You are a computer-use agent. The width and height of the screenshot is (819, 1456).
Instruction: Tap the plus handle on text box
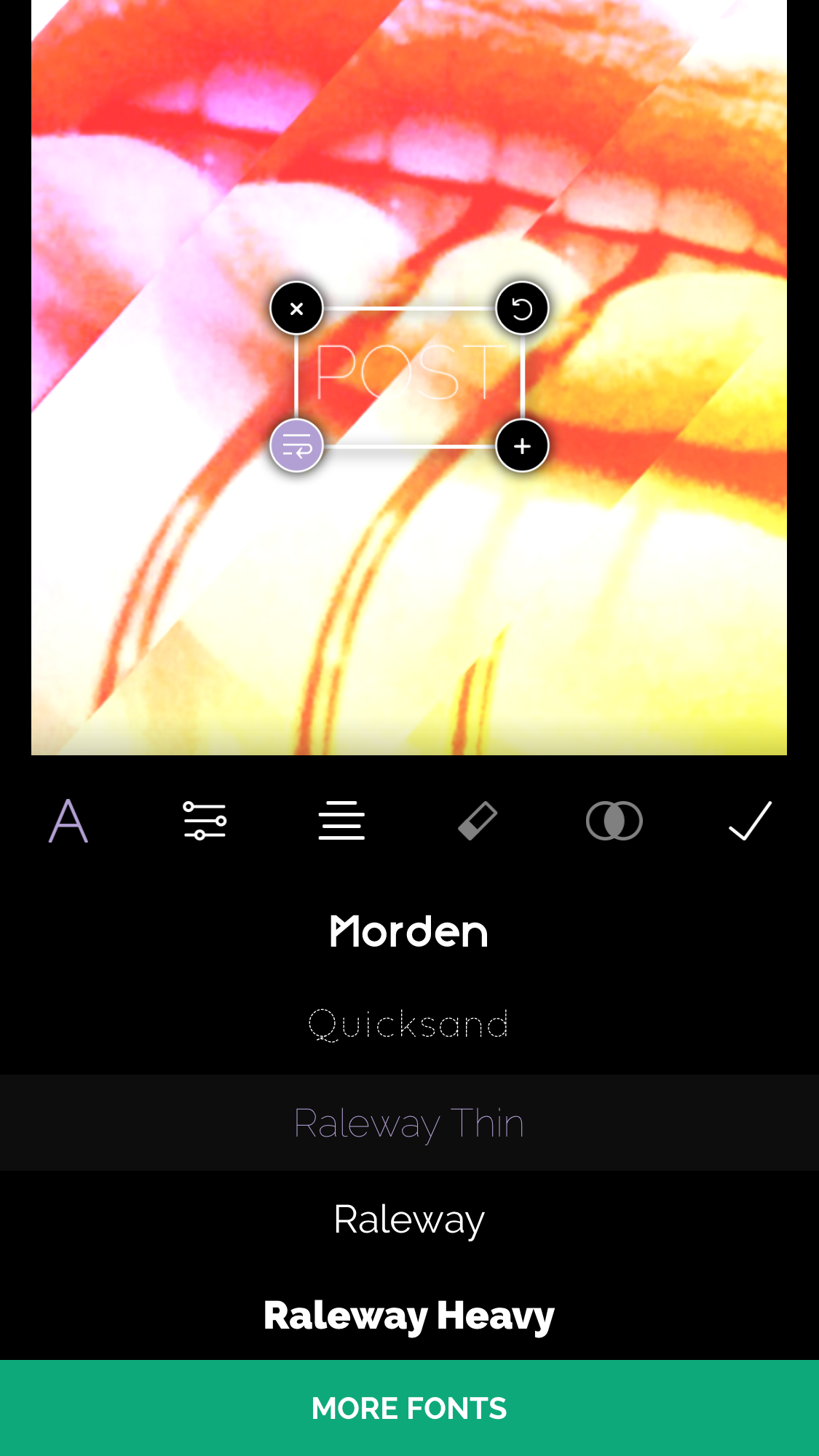522,446
